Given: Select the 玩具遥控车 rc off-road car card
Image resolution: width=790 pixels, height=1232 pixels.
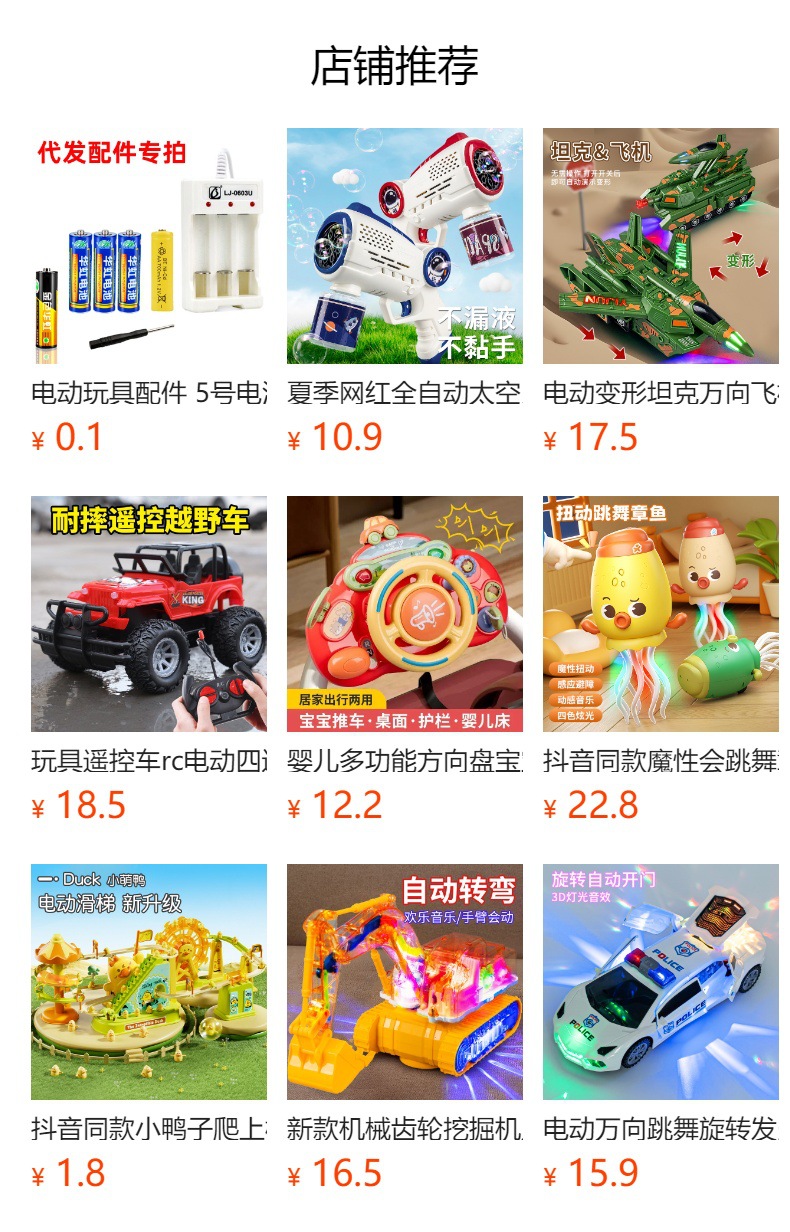Looking at the screenshot, I should pos(149,614).
